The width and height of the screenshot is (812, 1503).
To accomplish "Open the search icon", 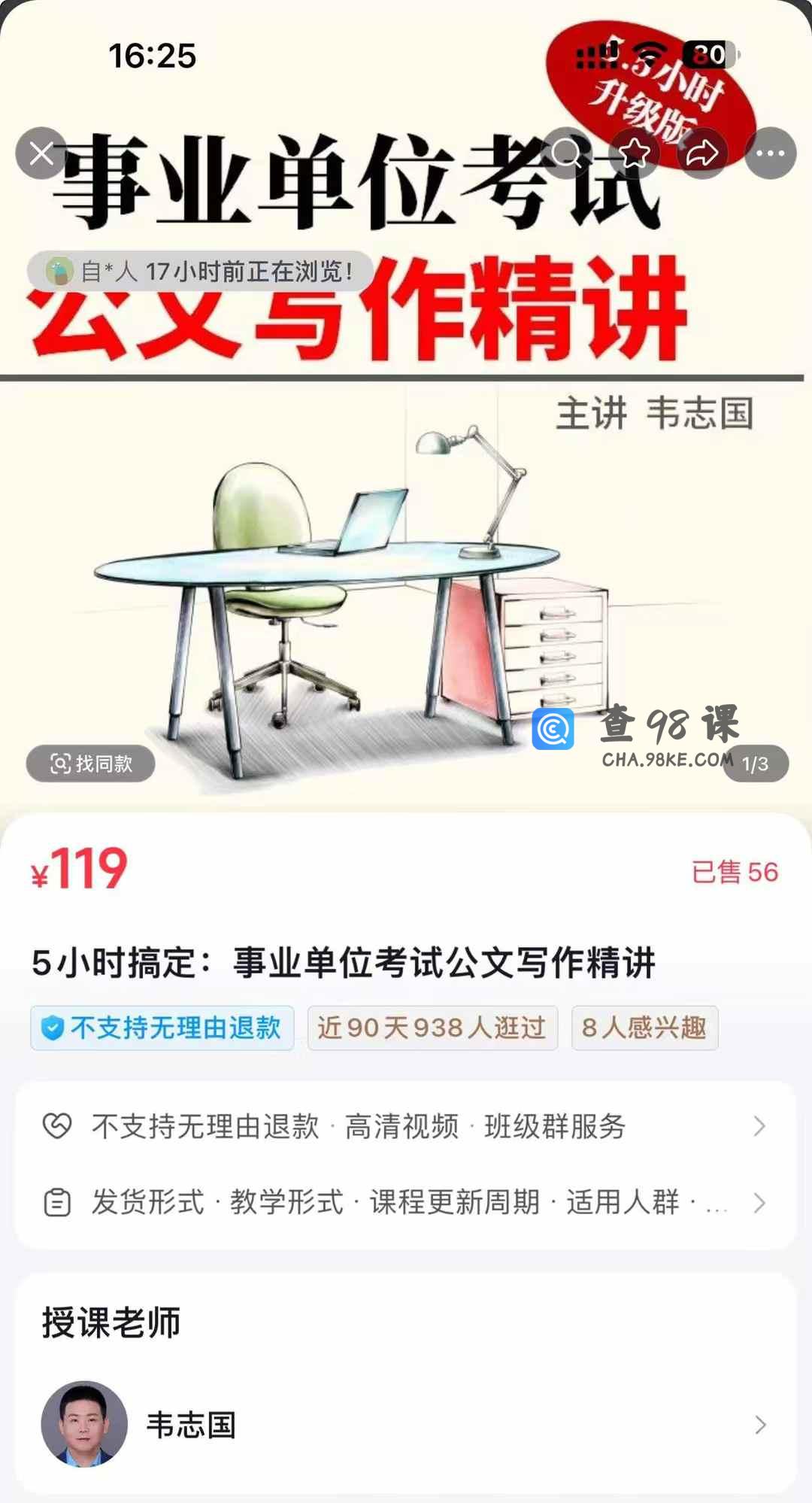I will point(566,153).
